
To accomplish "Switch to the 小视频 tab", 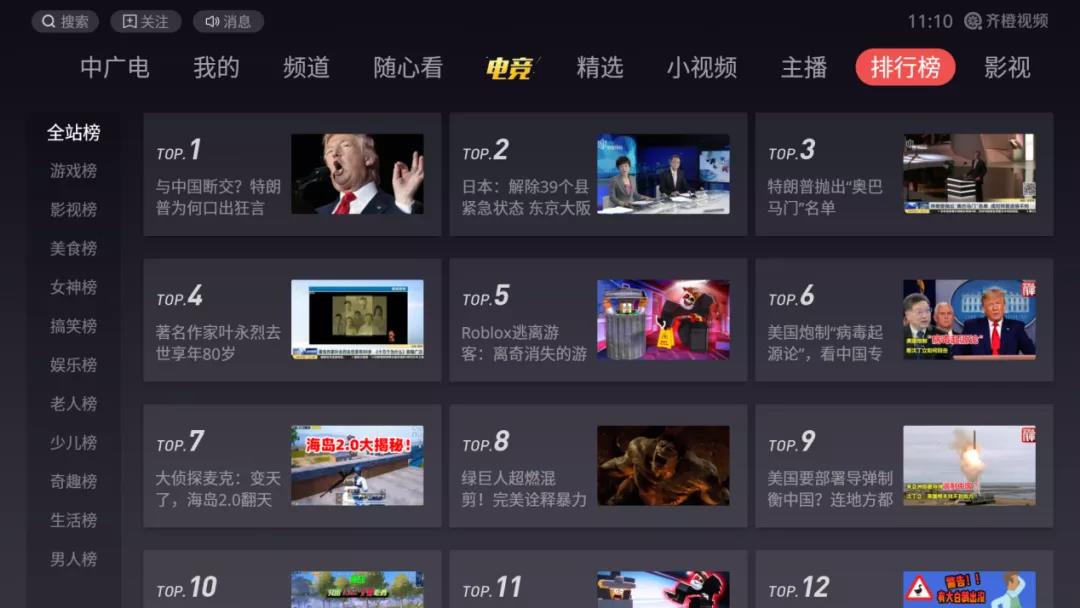I will click(702, 68).
